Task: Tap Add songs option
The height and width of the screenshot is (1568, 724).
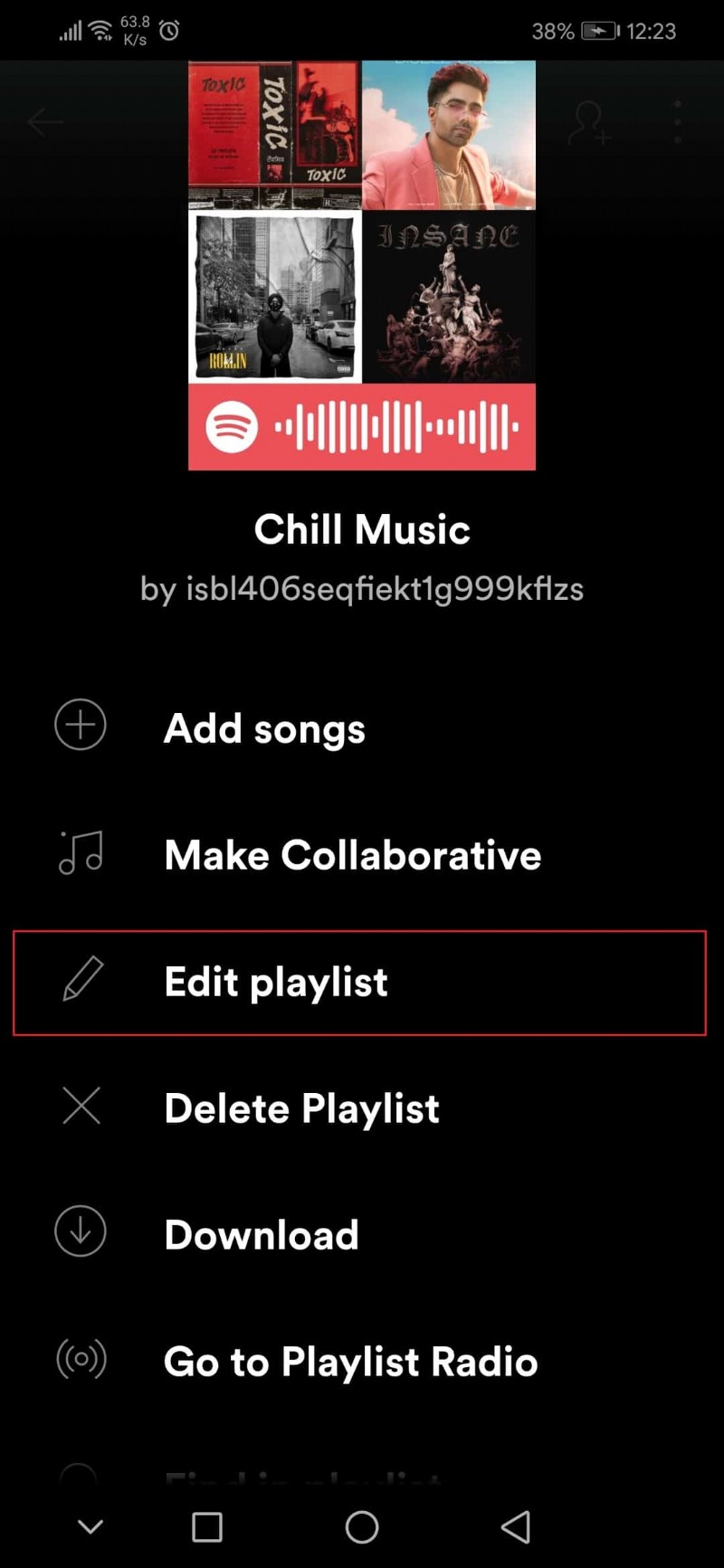Action: tap(263, 728)
